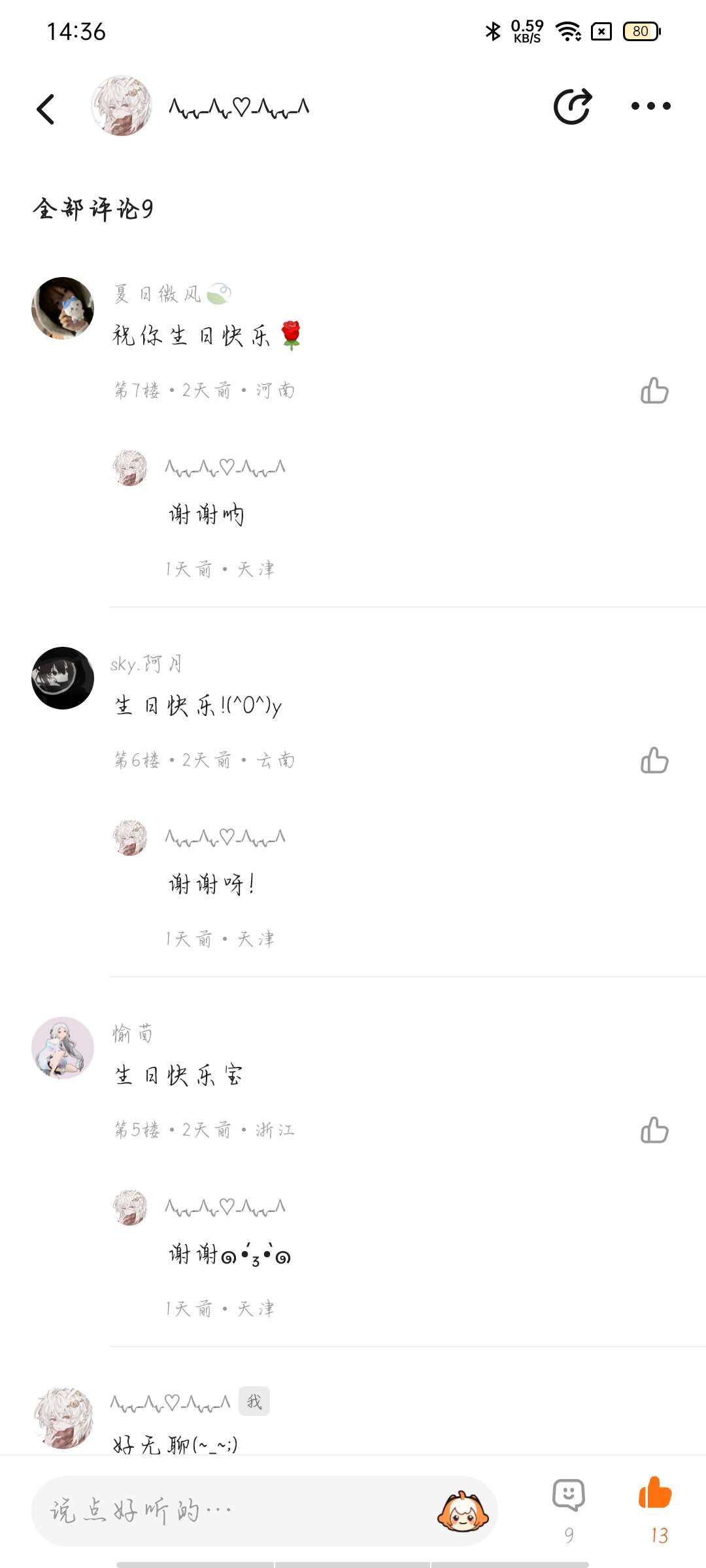Open sky.阿月's profile avatar
The image size is (706, 1568).
tap(63, 678)
